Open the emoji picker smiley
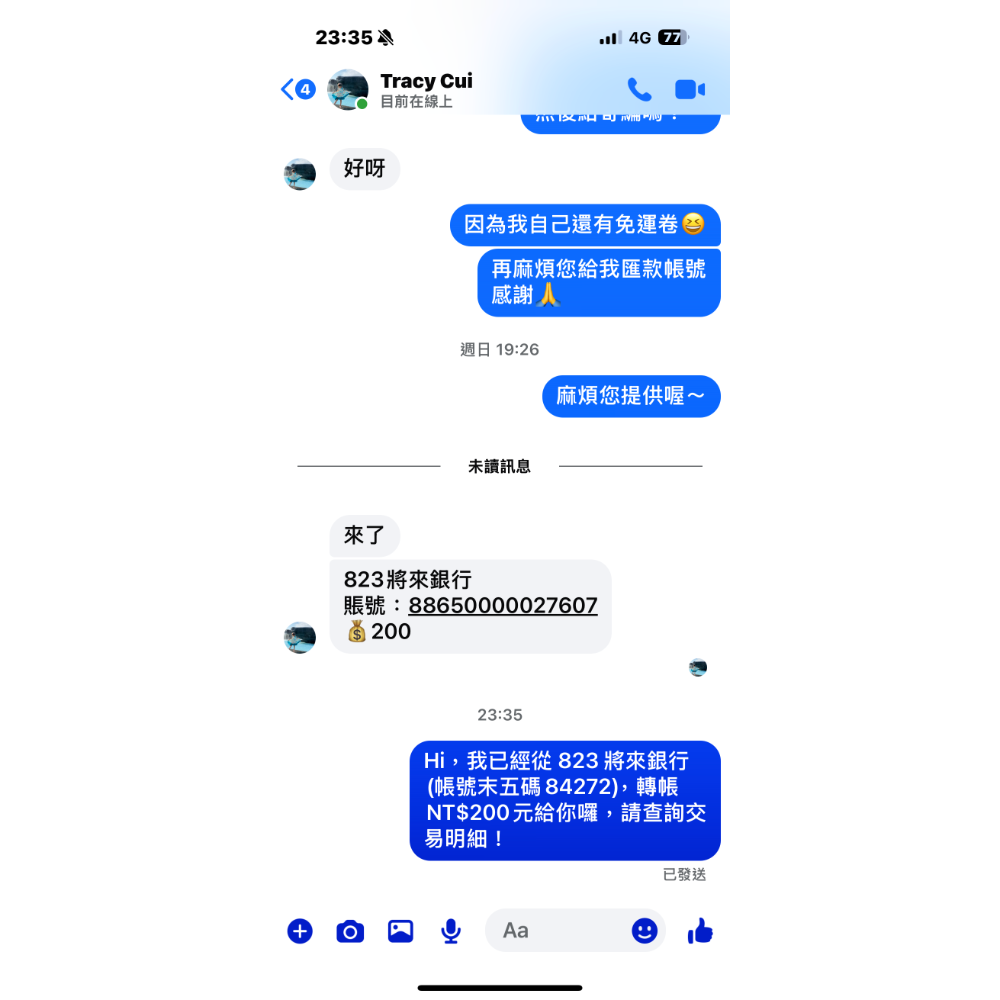 [x=645, y=931]
